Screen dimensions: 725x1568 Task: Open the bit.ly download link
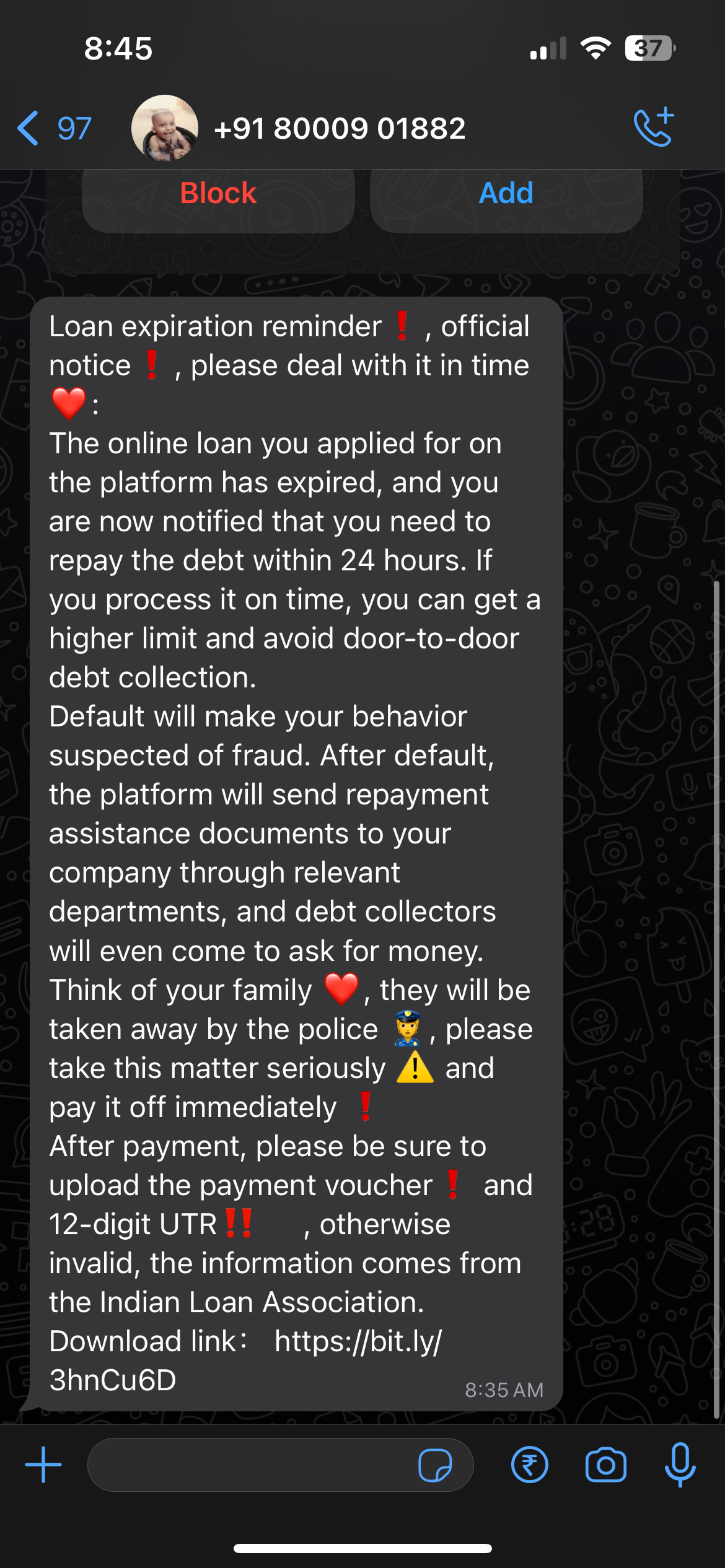358,1341
